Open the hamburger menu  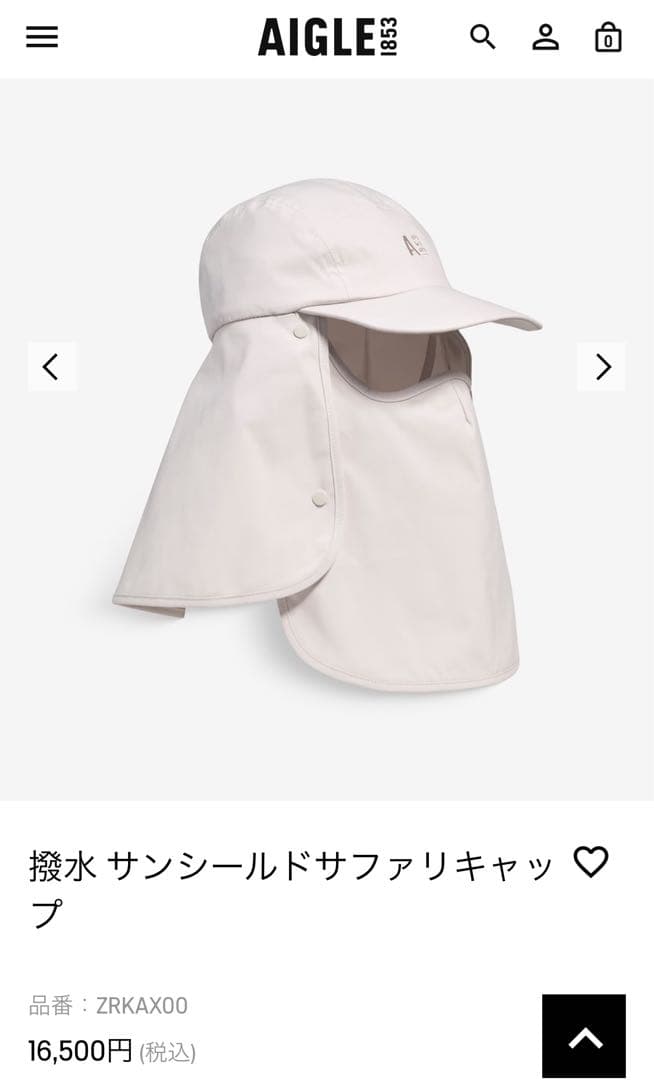click(x=42, y=37)
